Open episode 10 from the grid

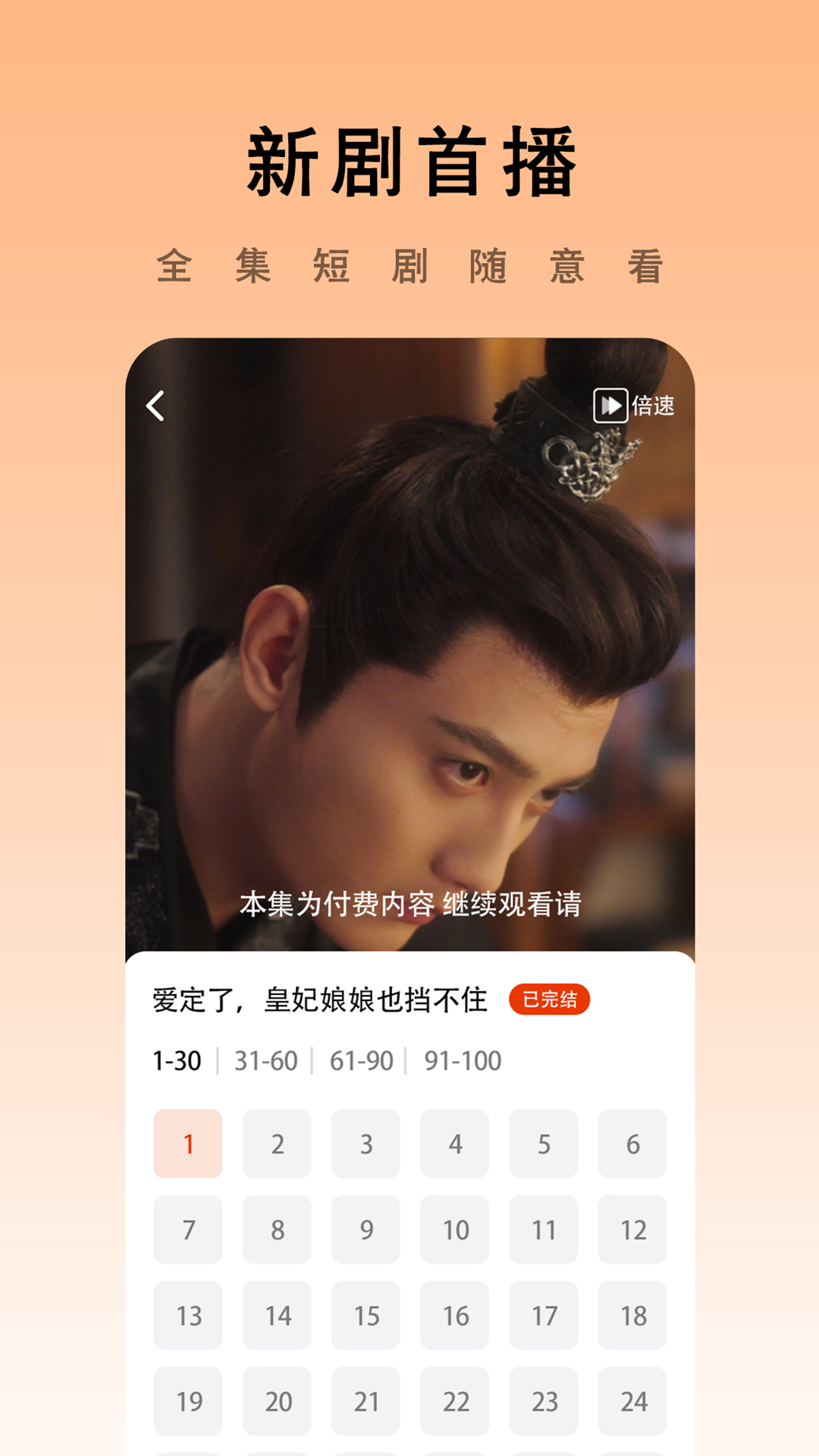click(x=455, y=1230)
